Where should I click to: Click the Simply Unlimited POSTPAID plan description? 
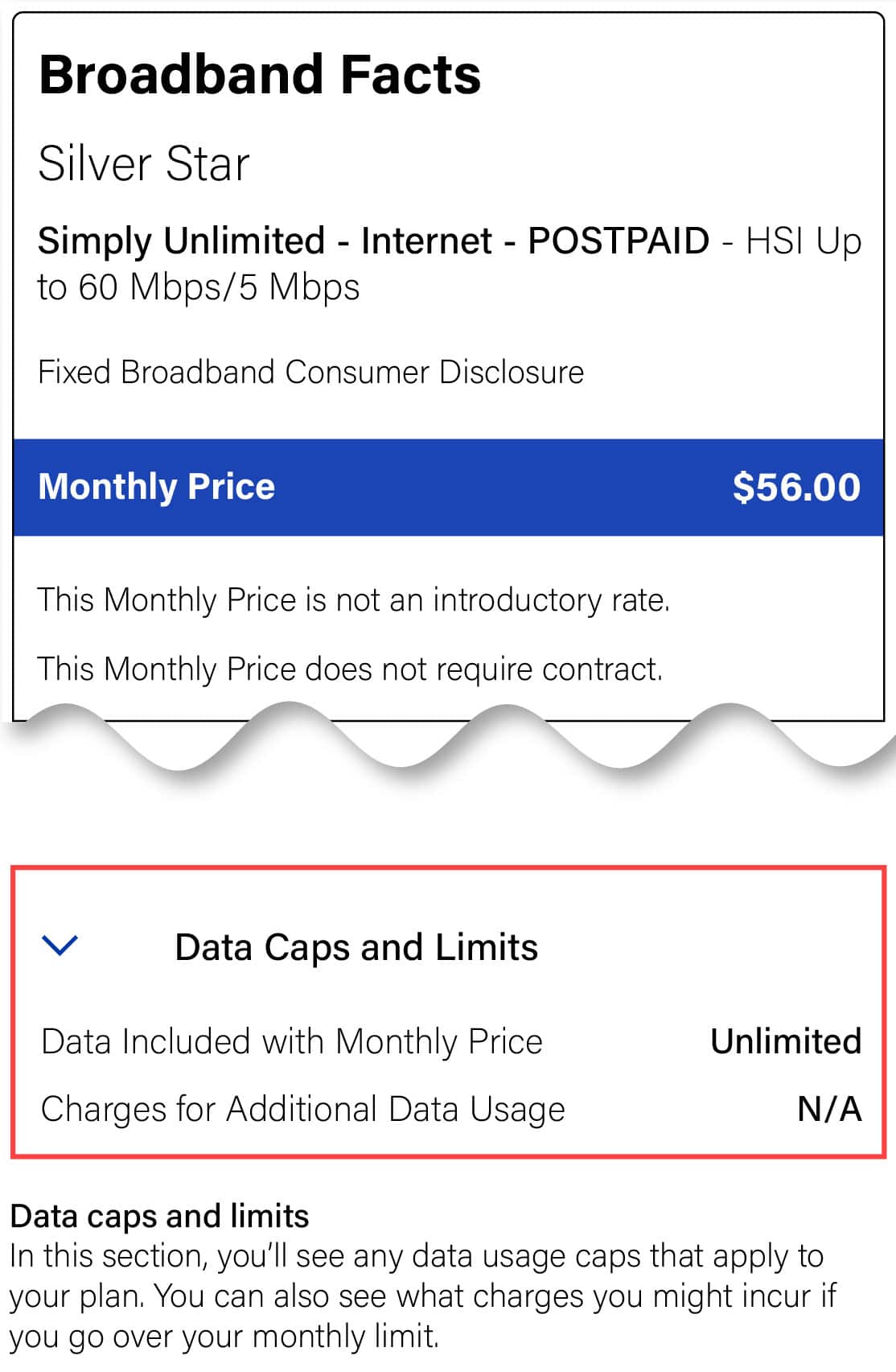coord(447,259)
